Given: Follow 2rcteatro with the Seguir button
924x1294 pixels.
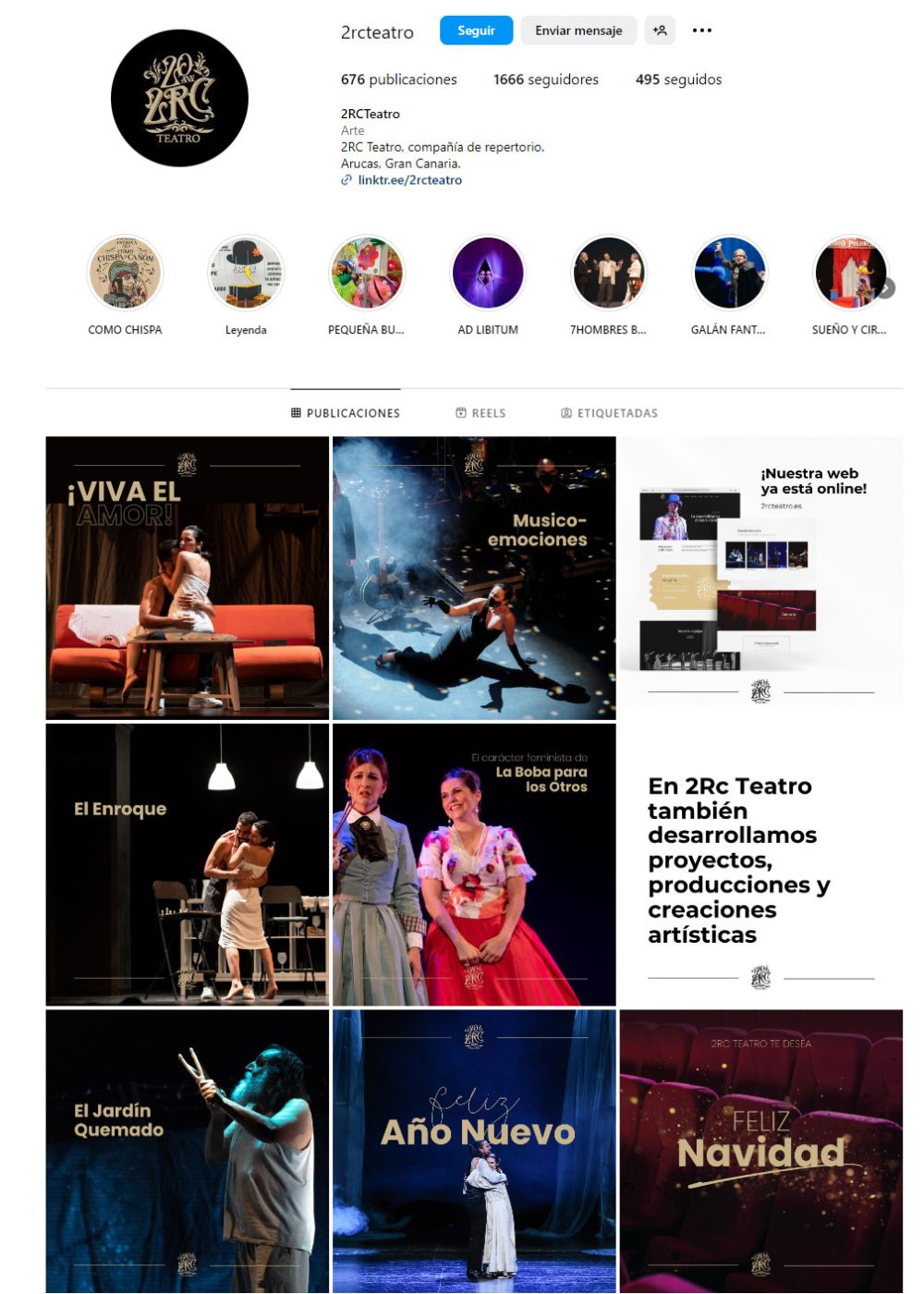Looking at the screenshot, I should [476, 31].
